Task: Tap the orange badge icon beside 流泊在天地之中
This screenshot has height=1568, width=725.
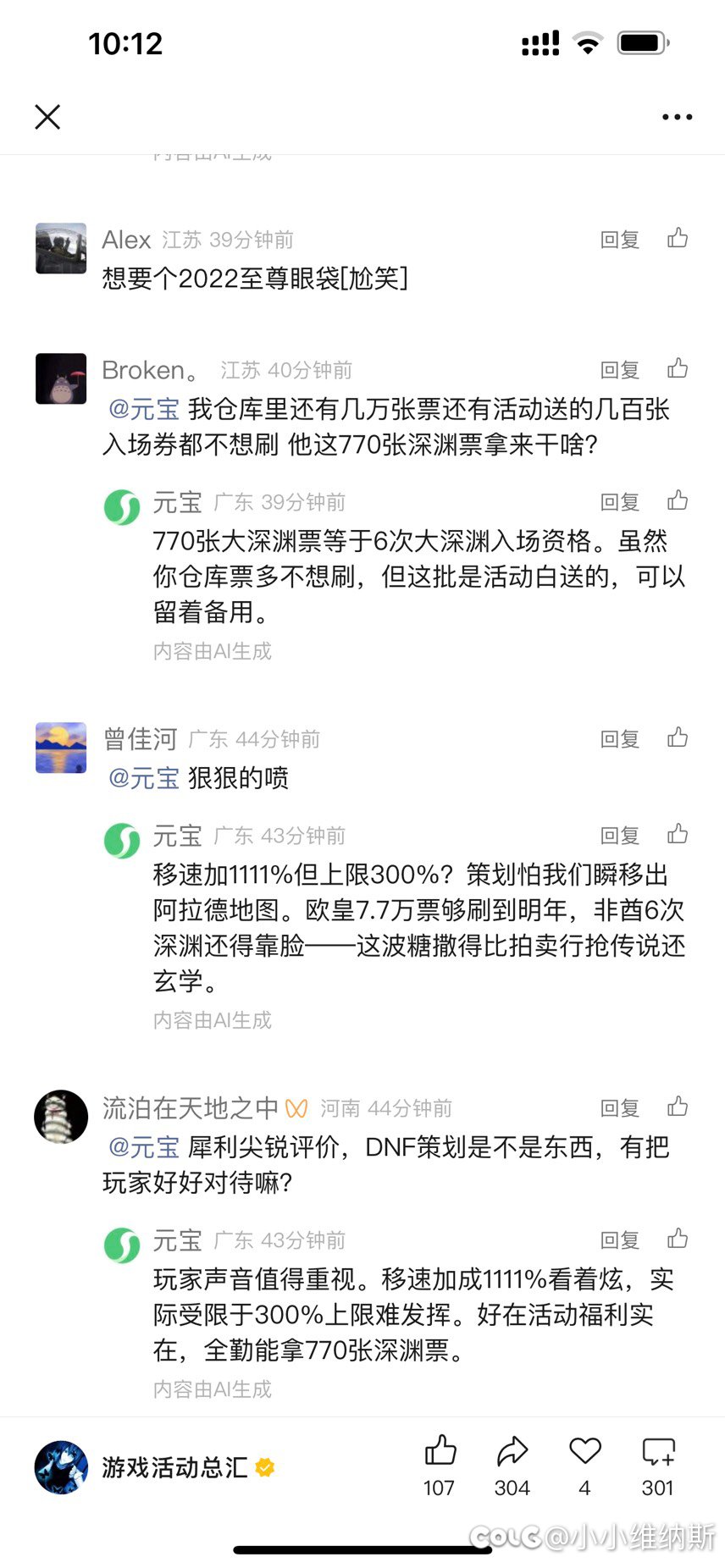Action: pyautogui.click(x=297, y=1107)
